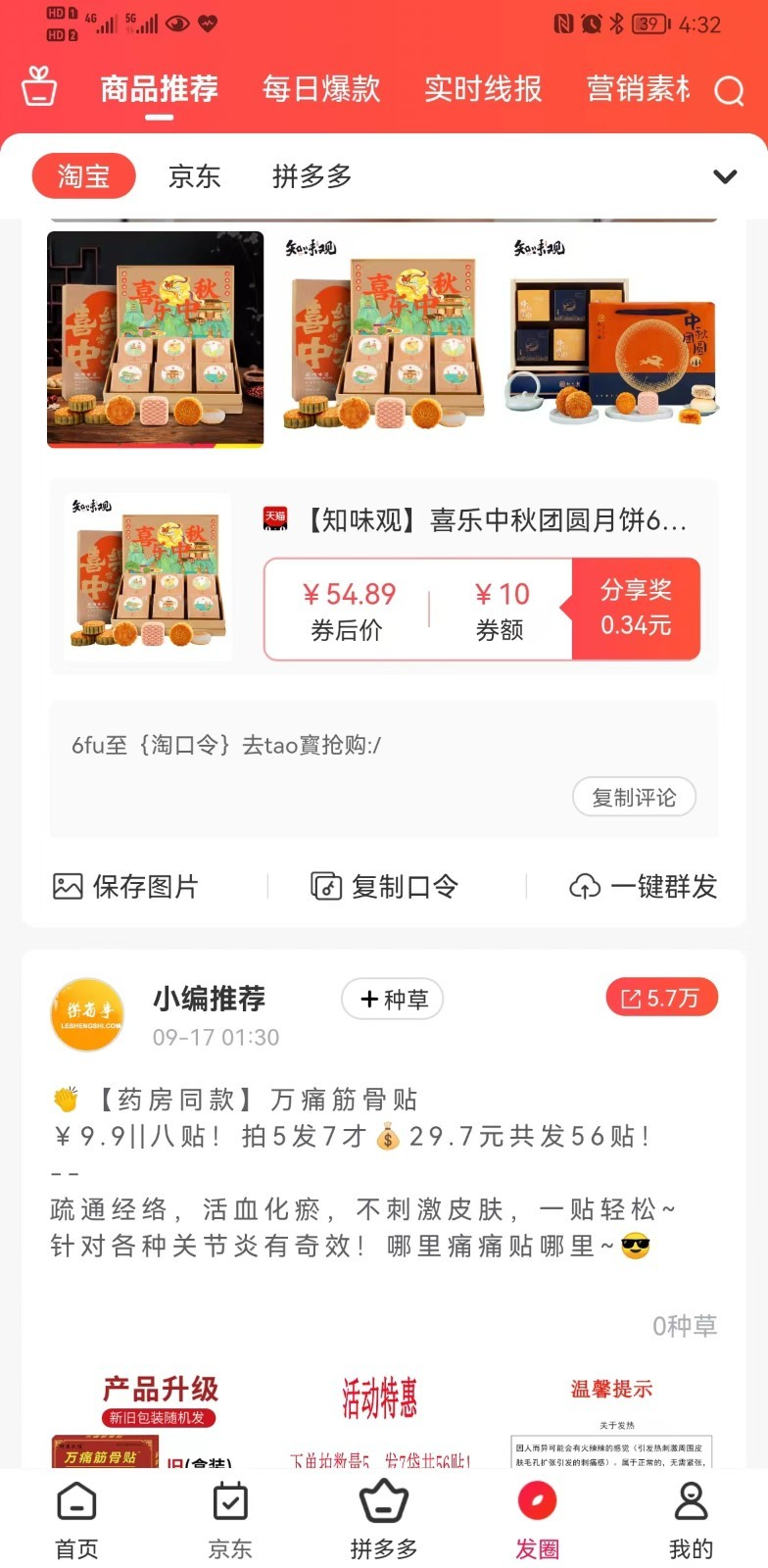Open search with the magnifier icon
Viewport: 768px width, 1568px height.
pos(729,90)
